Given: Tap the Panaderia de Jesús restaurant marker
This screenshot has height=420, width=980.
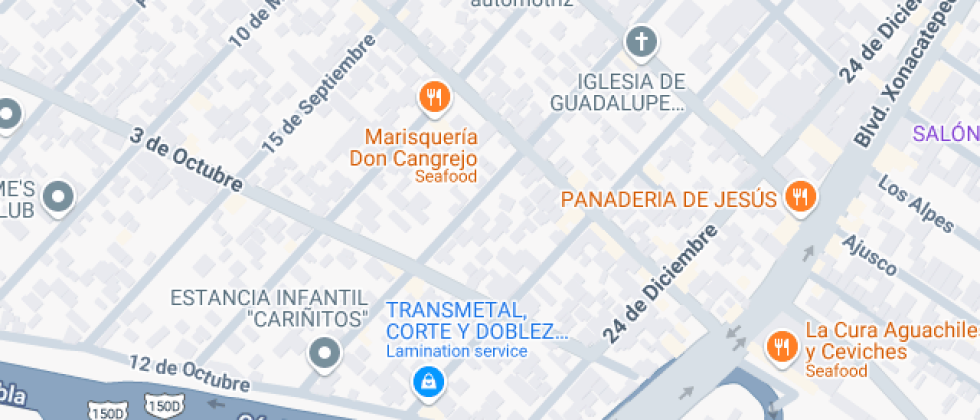Looking at the screenshot, I should tap(798, 196).
